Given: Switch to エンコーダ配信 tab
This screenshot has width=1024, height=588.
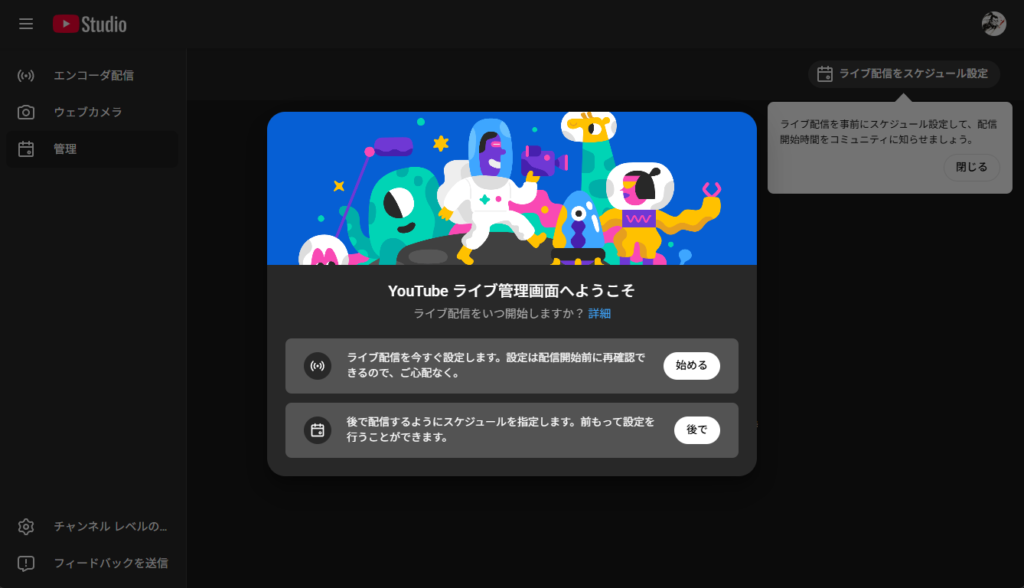Looking at the screenshot, I should click(92, 75).
